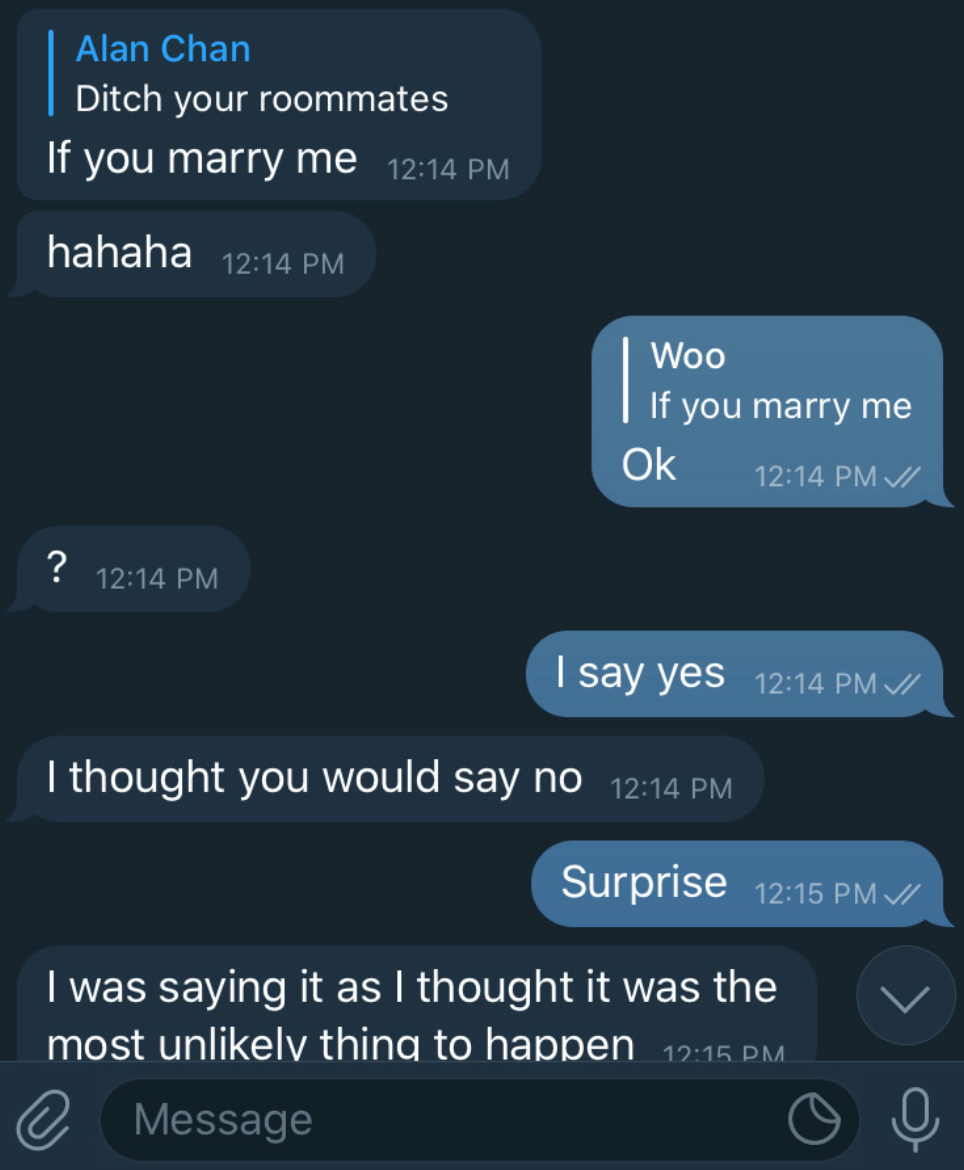Open the self-destruct timer icon
This screenshot has height=1170, width=964.
click(815, 1120)
